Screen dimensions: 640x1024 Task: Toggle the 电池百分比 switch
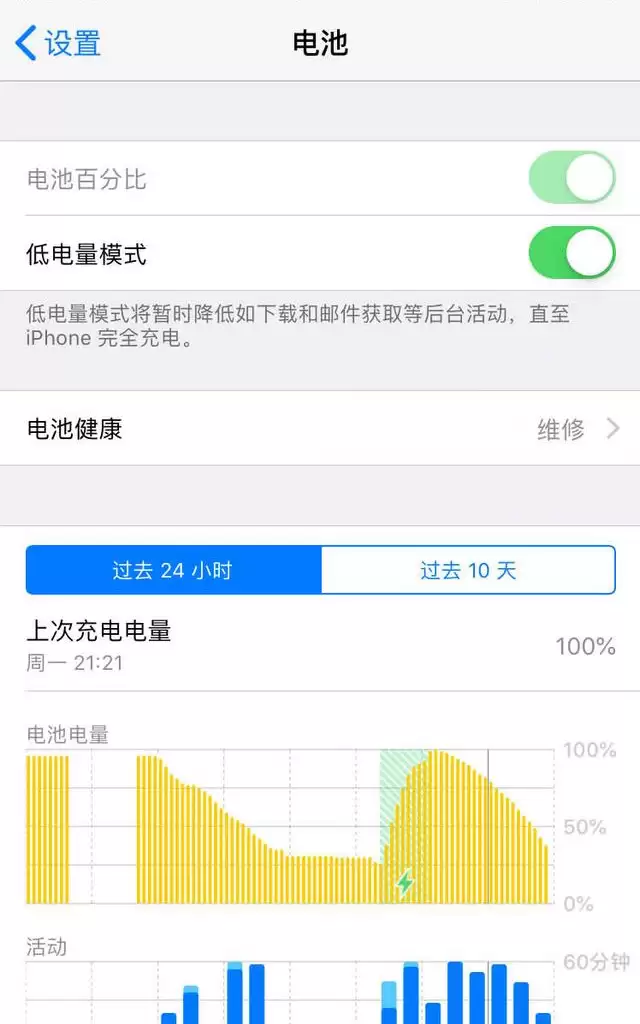(x=572, y=178)
